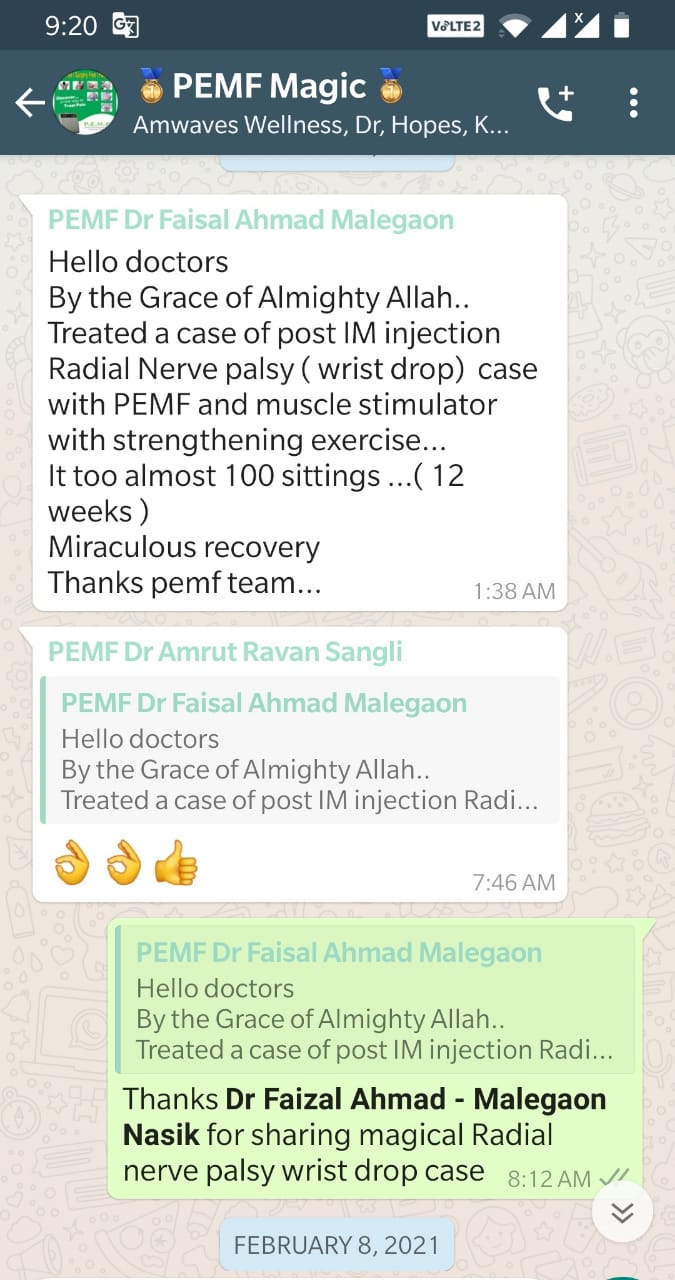
Task: Open PEMF Magic group info from header
Action: [x=320, y=103]
